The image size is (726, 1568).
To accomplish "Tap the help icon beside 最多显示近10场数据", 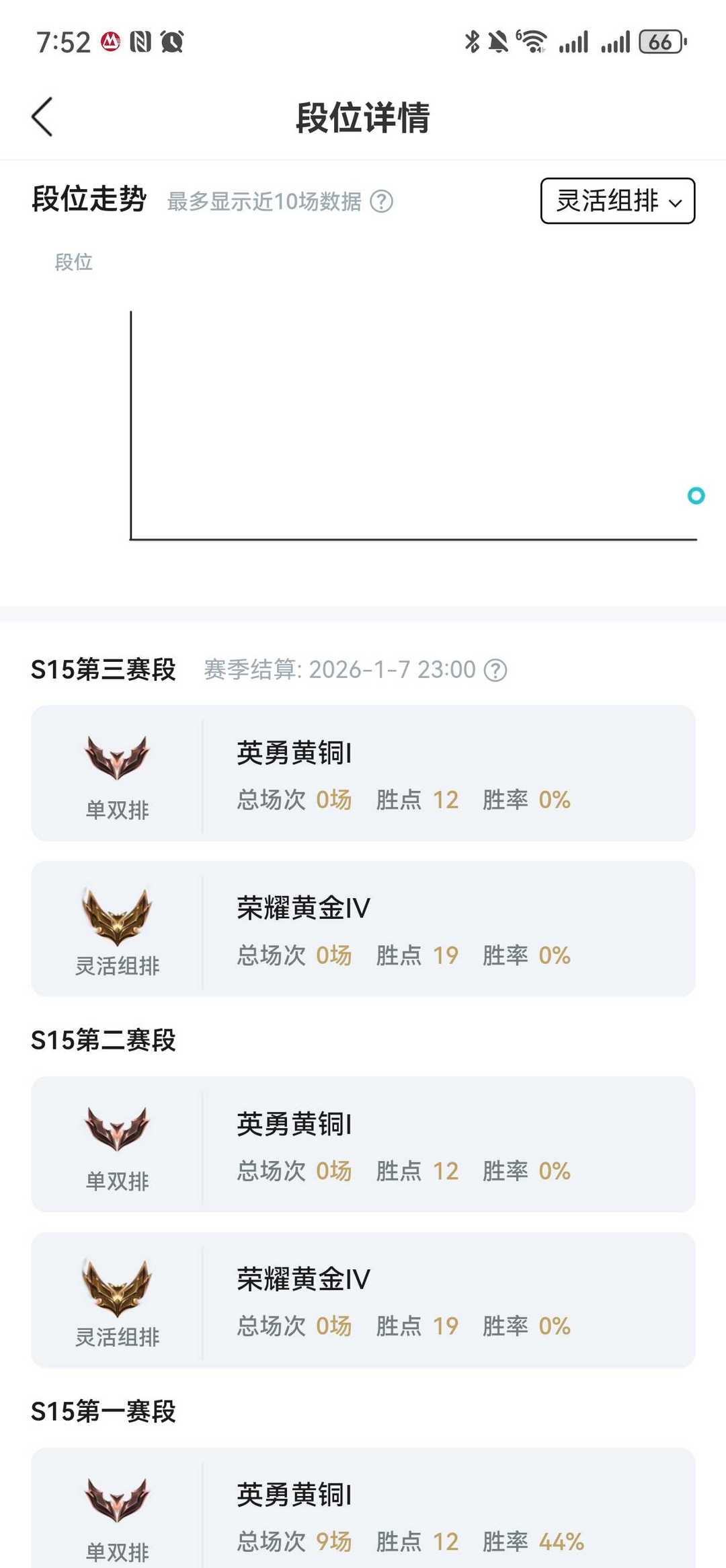I will (x=382, y=201).
